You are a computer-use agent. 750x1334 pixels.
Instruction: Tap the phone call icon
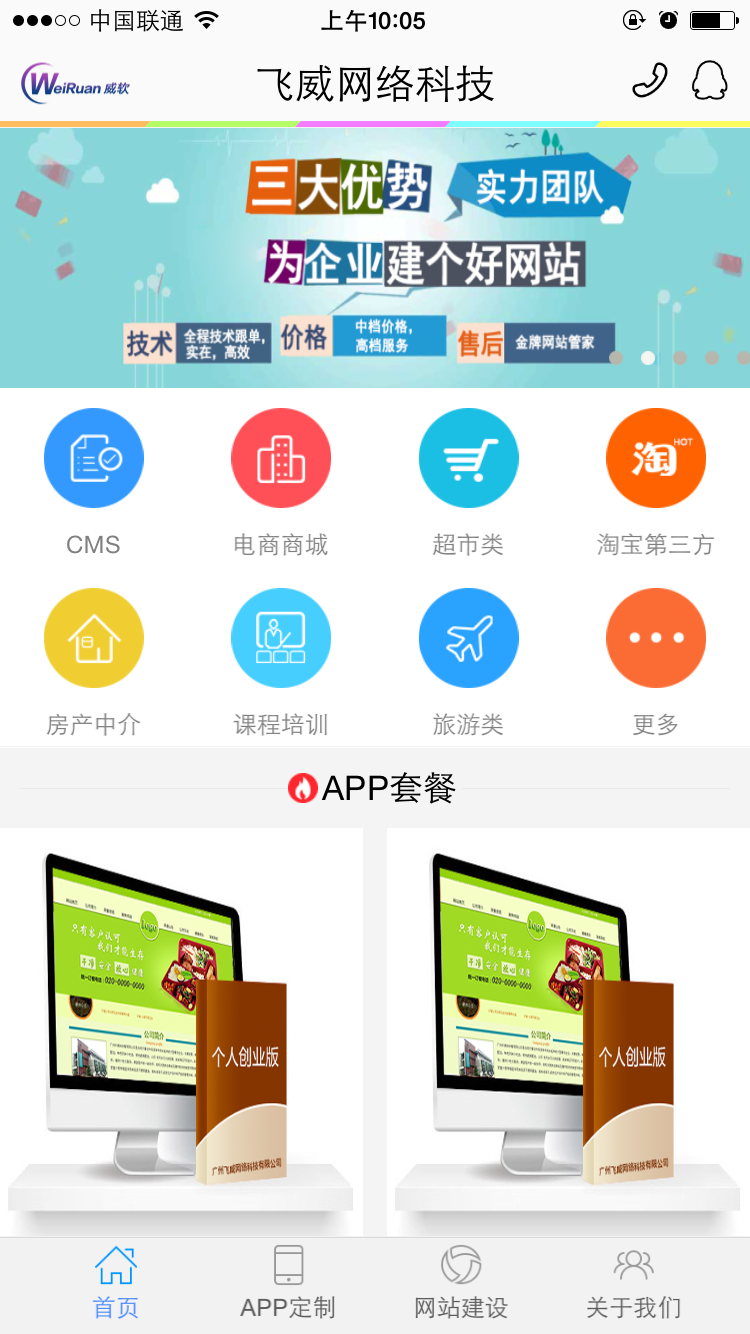coord(650,81)
